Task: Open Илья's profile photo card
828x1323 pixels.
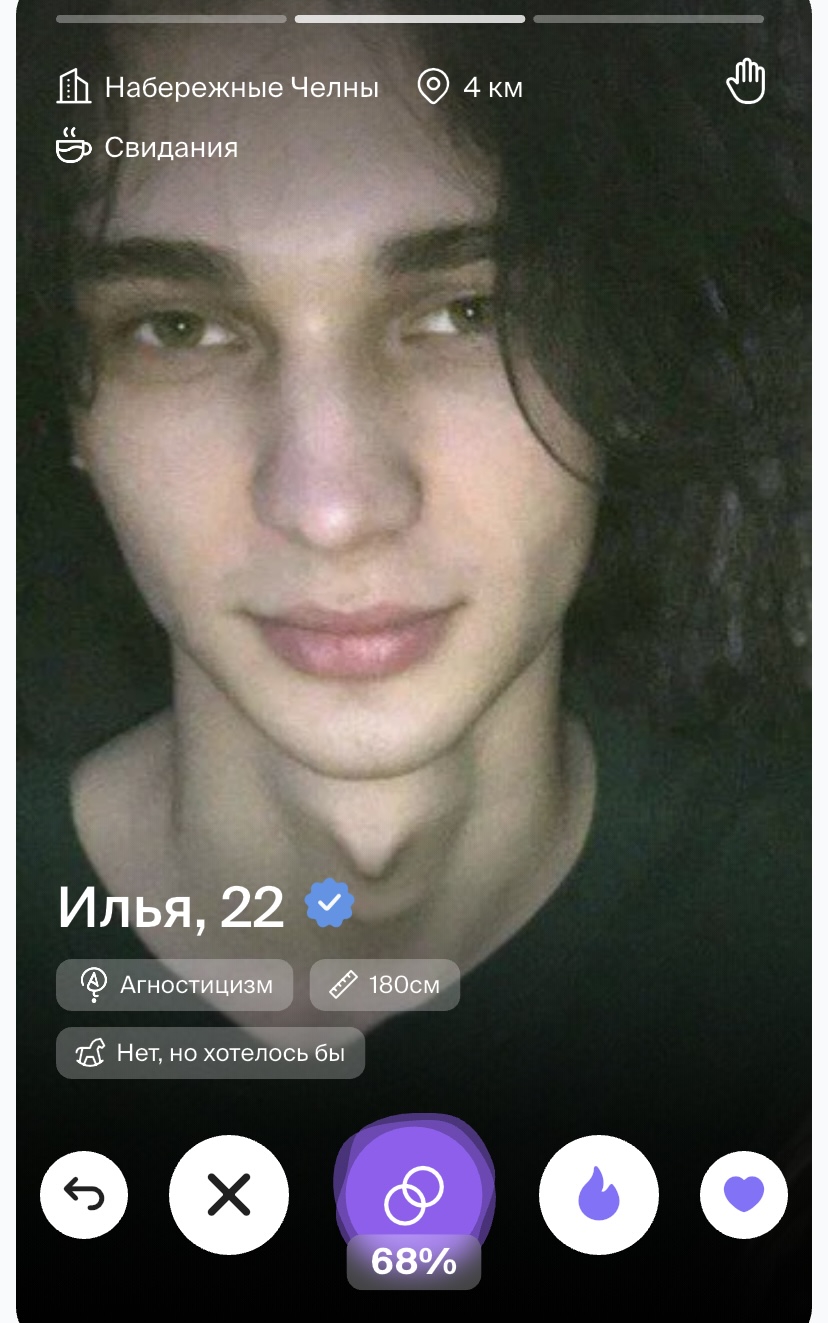Action: click(x=414, y=500)
